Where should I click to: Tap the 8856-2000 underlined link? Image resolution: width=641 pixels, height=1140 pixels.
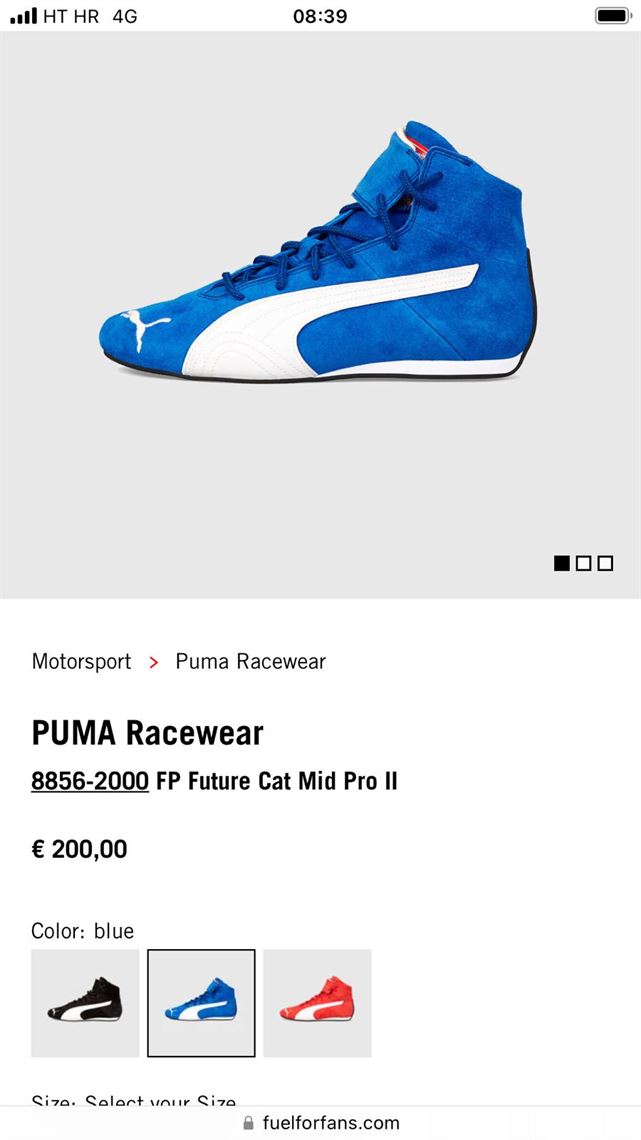click(90, 781)
